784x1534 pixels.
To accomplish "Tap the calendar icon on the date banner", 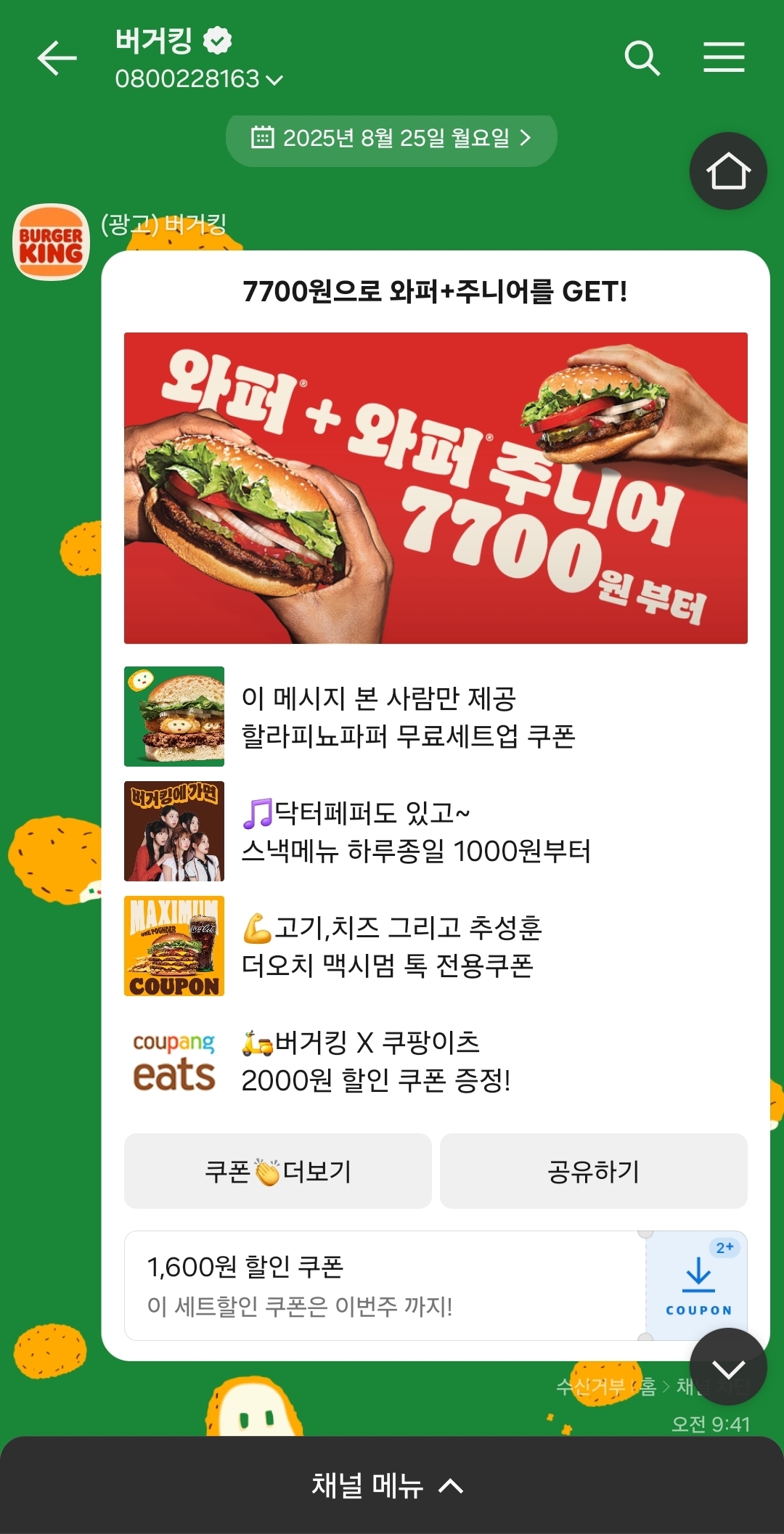I will click(265, 138).
